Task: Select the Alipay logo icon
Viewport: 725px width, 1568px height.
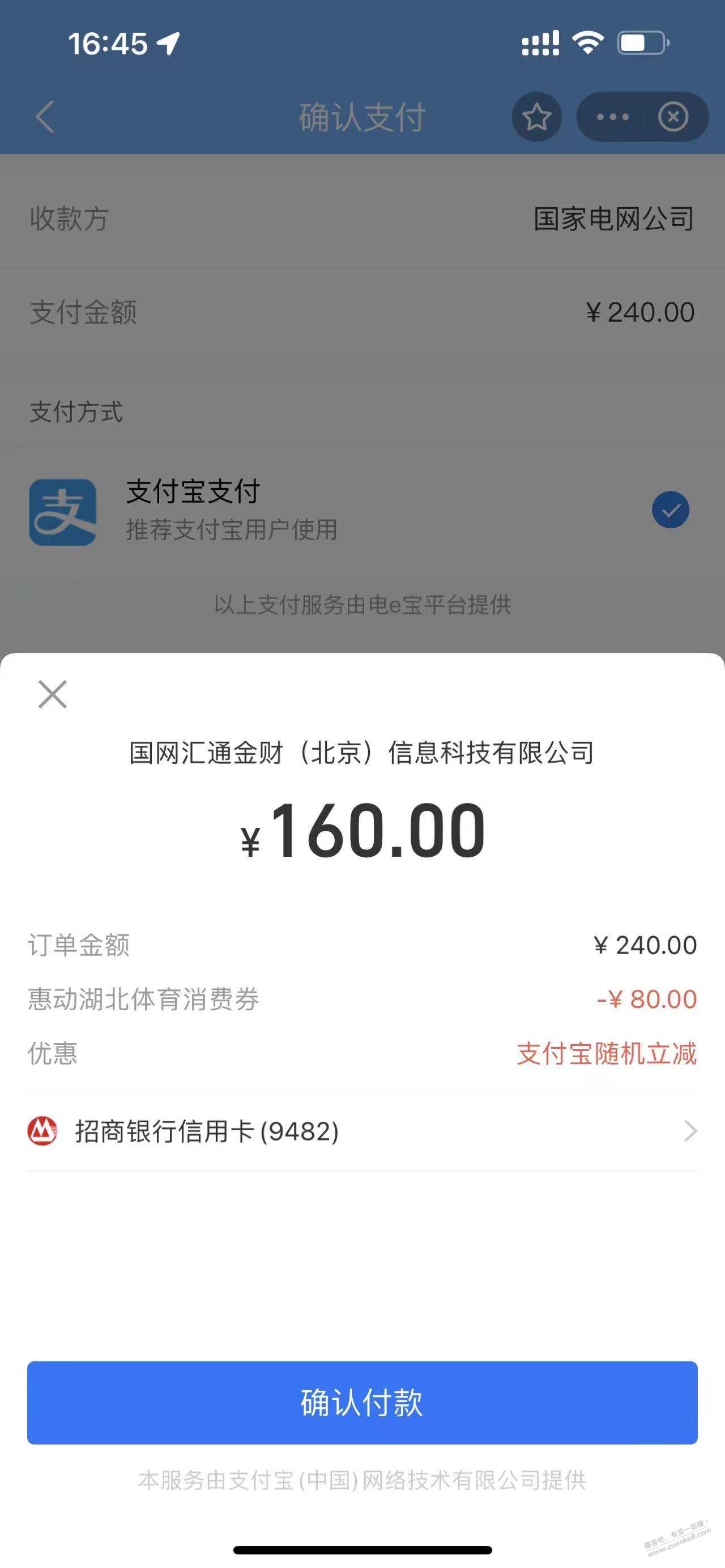Action: pyautogui.click(x=63, y=511)
